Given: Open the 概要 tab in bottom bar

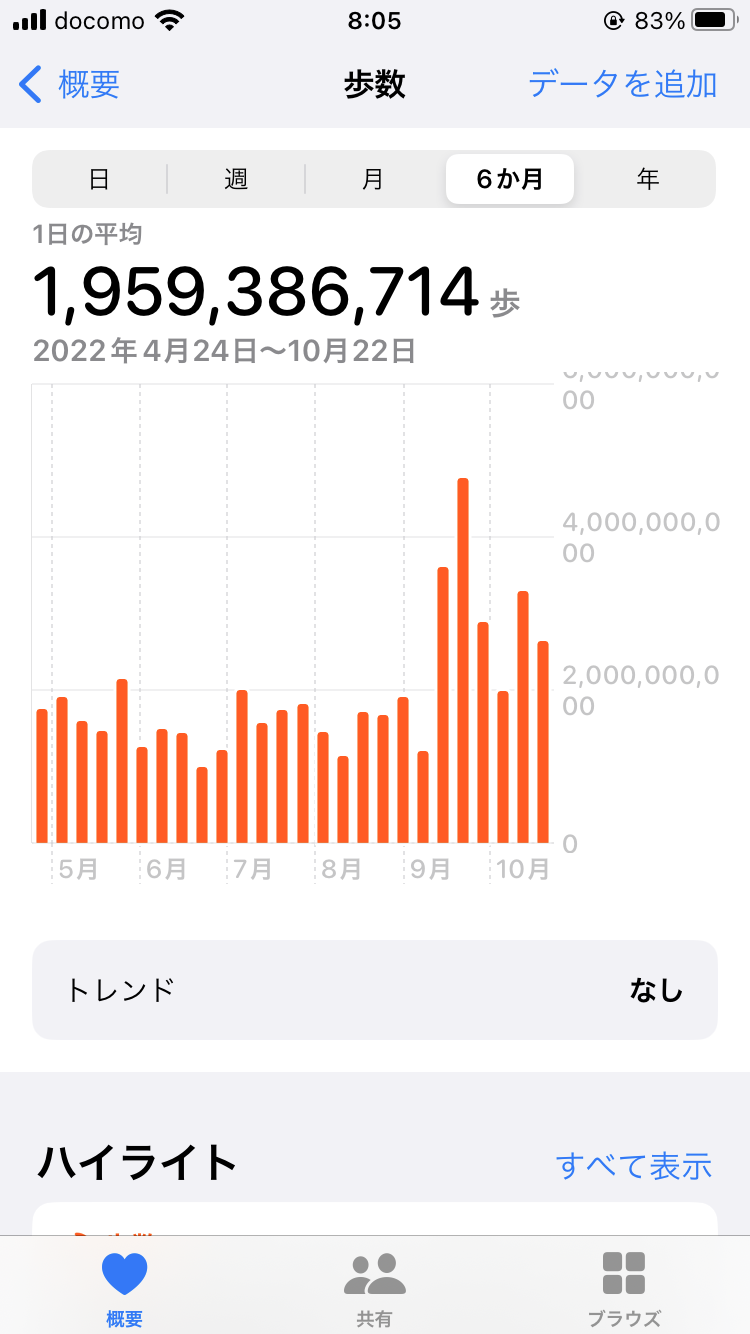Looking at the screenshot, I should 125,1288.
